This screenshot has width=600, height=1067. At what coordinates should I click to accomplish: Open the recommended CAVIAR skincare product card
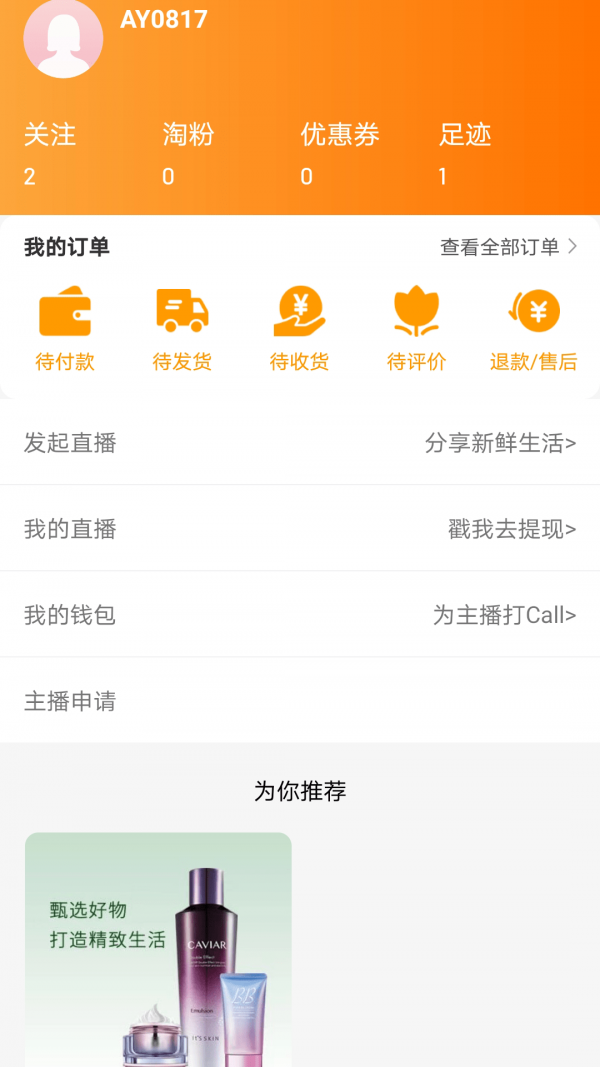158,948
